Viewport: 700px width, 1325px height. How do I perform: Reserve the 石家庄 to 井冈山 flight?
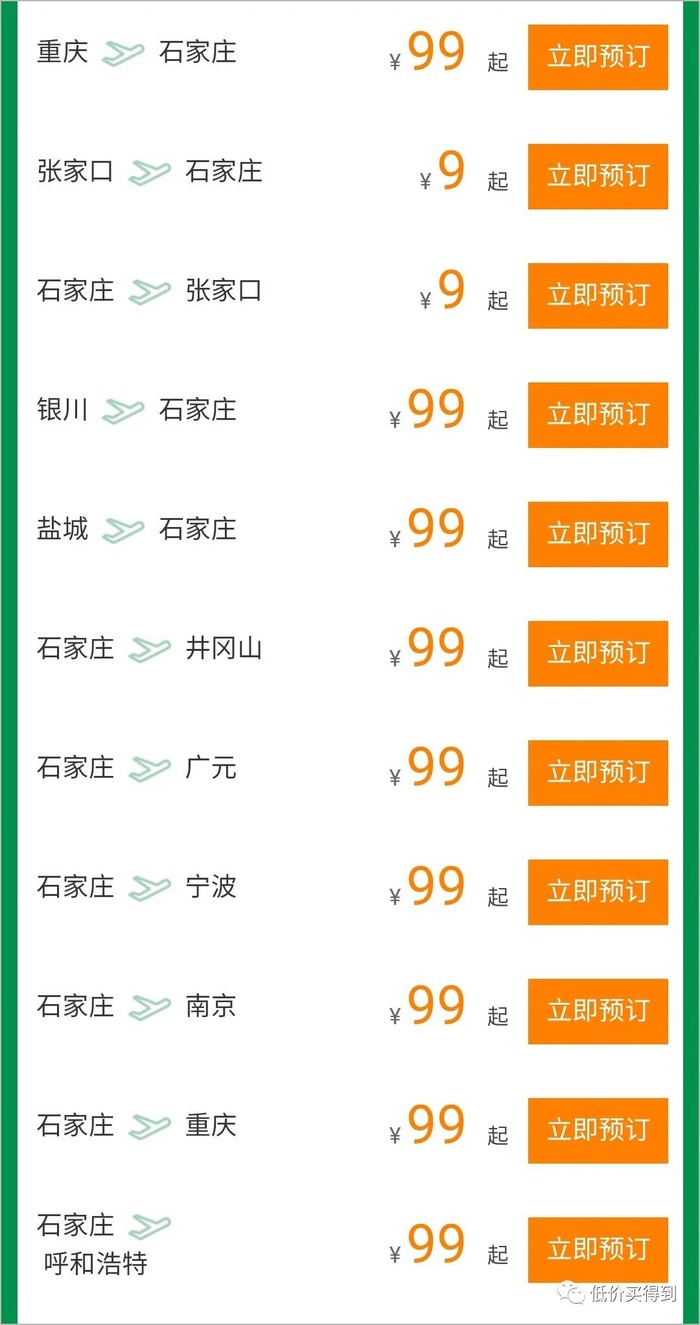click(x=597, y=653)
